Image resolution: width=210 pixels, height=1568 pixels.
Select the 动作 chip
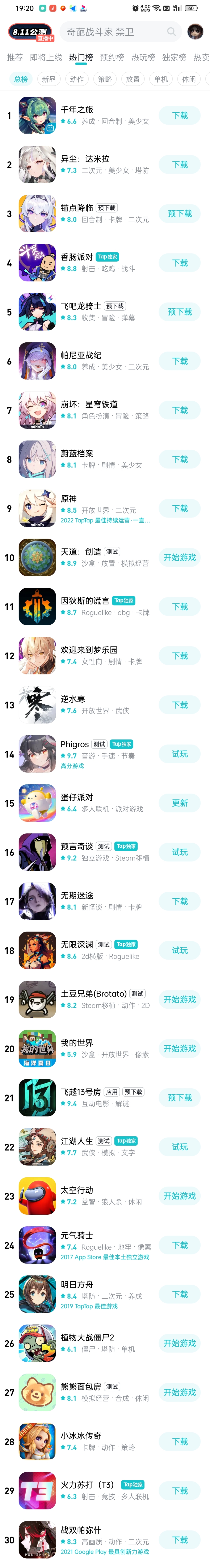click(76, 79)
